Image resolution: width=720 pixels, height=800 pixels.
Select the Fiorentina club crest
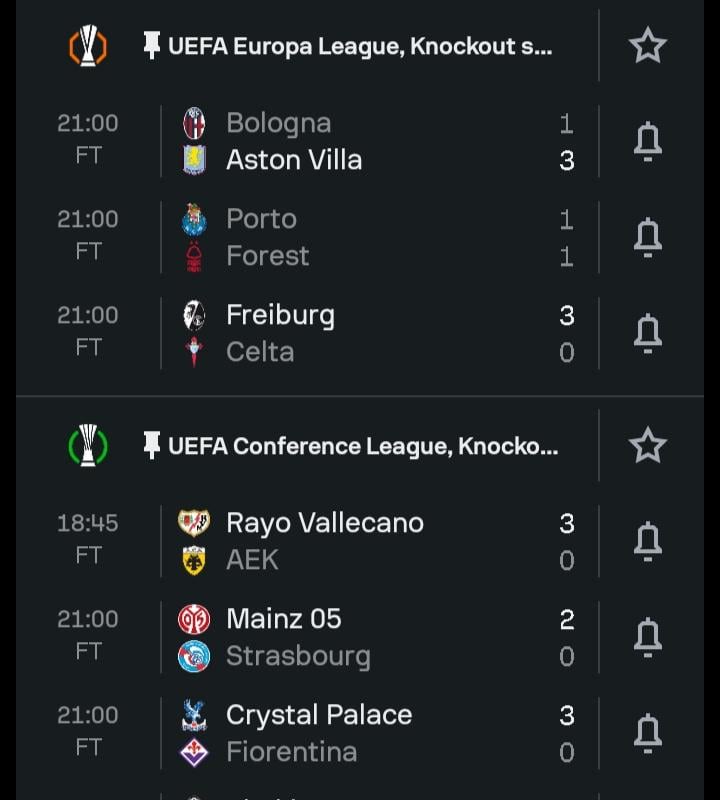click(x=196, y=751)
